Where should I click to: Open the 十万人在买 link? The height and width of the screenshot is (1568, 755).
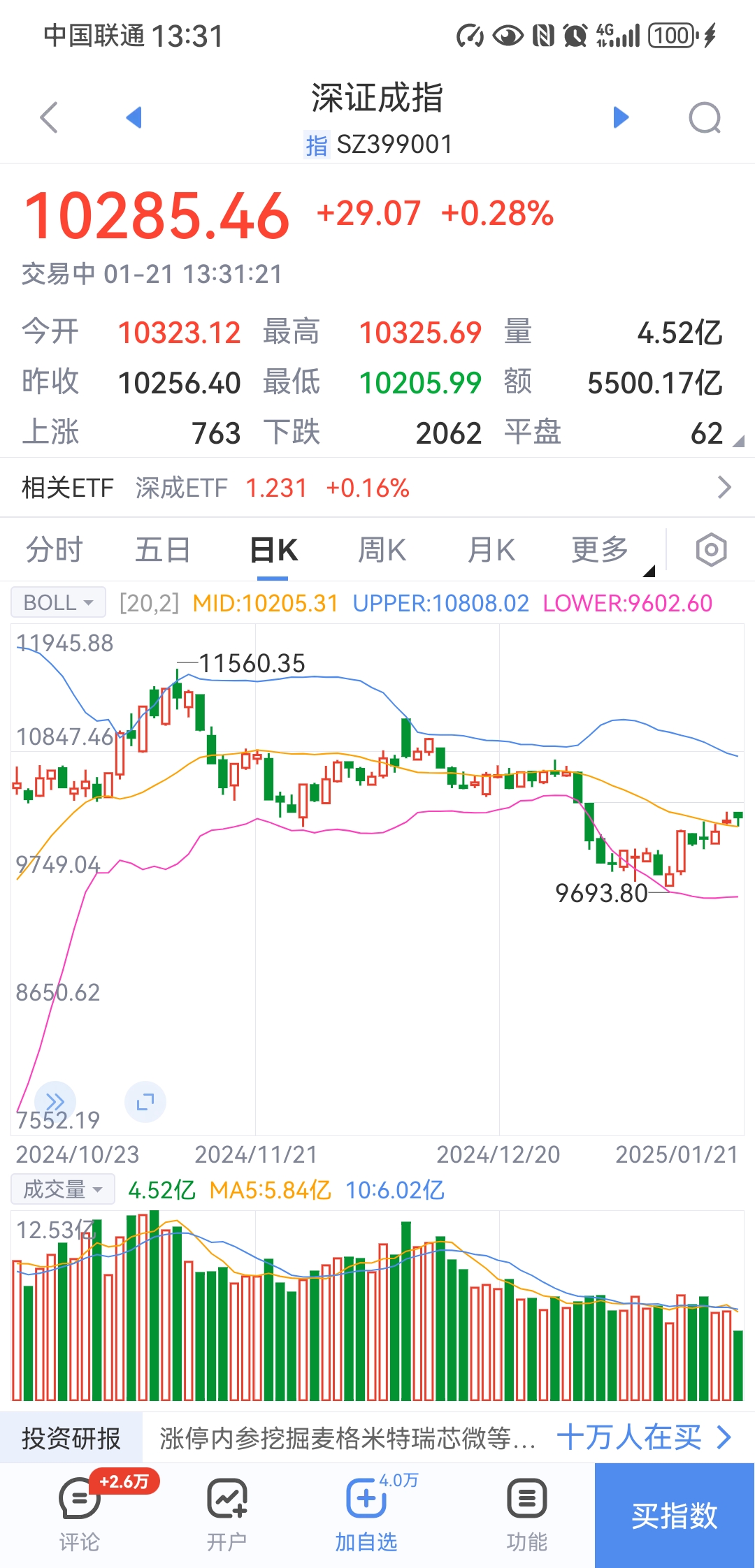(644, 1437)
